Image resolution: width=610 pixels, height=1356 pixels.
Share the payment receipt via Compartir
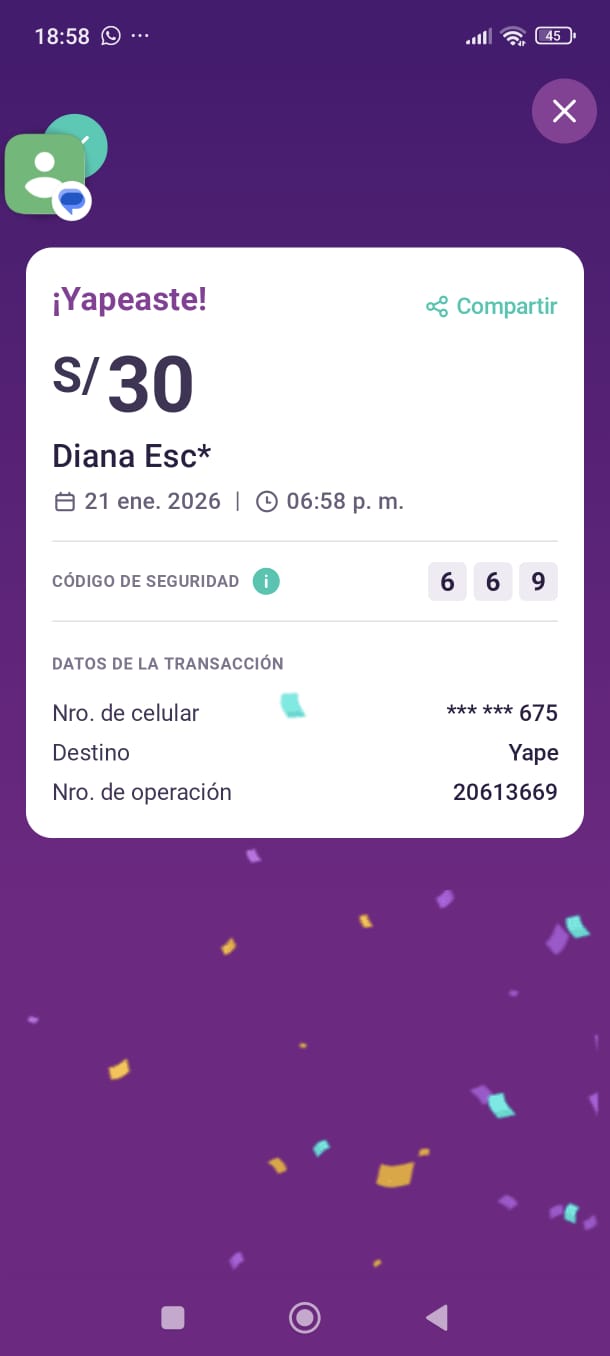pyautogui.click(x=491, y=306)
